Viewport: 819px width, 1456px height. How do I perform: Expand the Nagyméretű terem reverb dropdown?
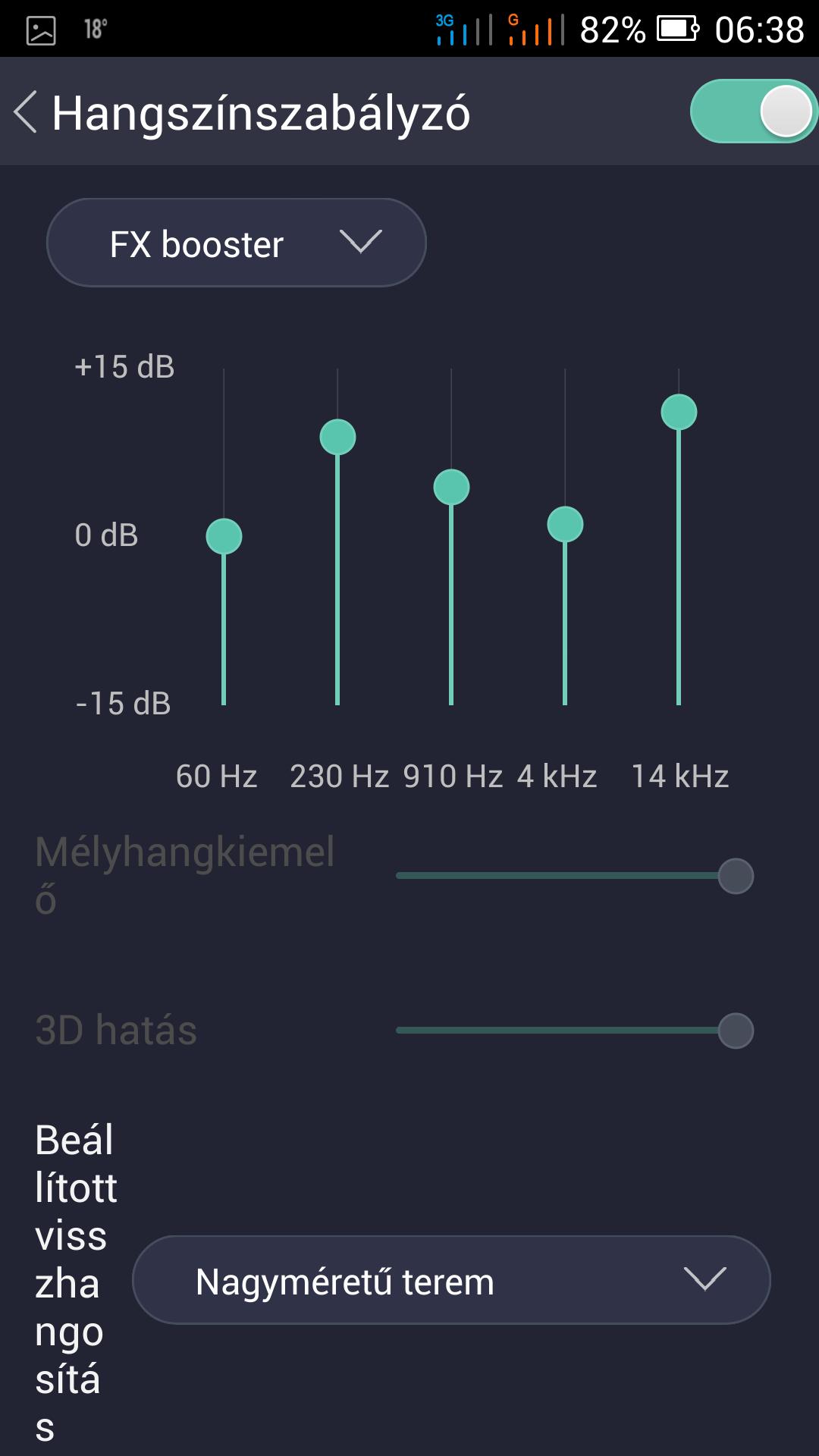[x=451, y=1280]
